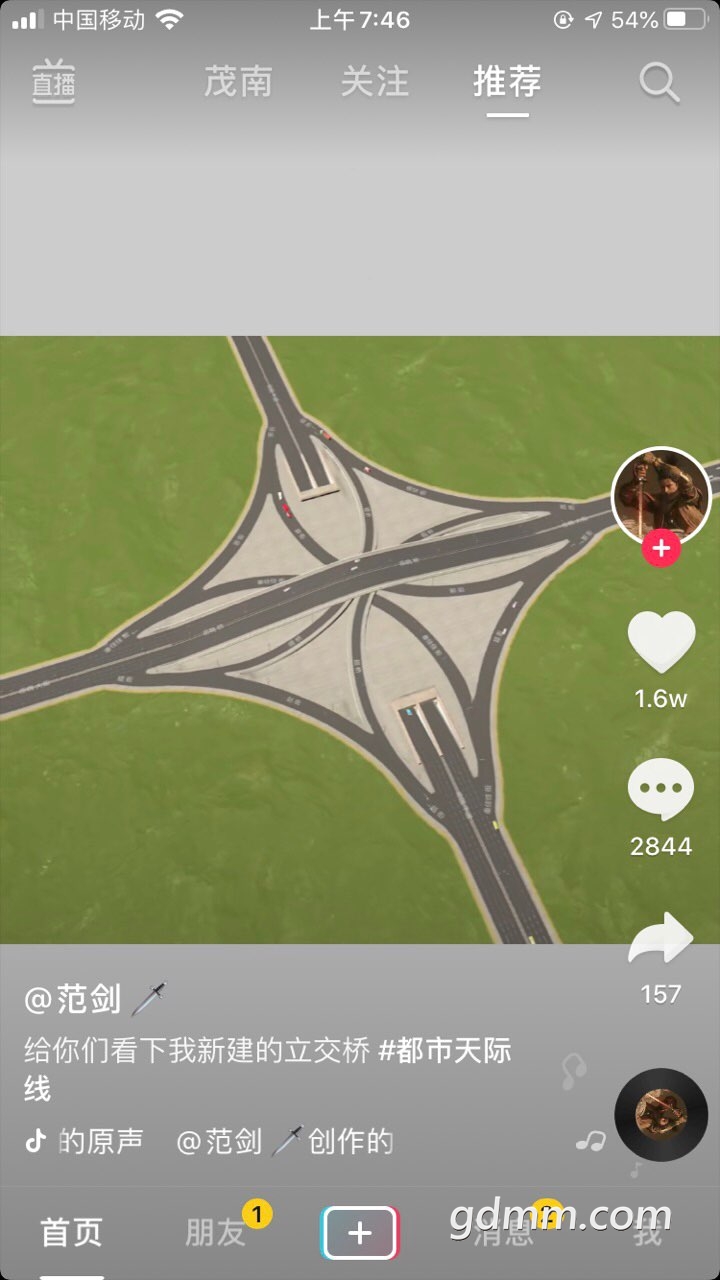Create a new video with plus button
720x1280 pixels.
pos(360,1233)
